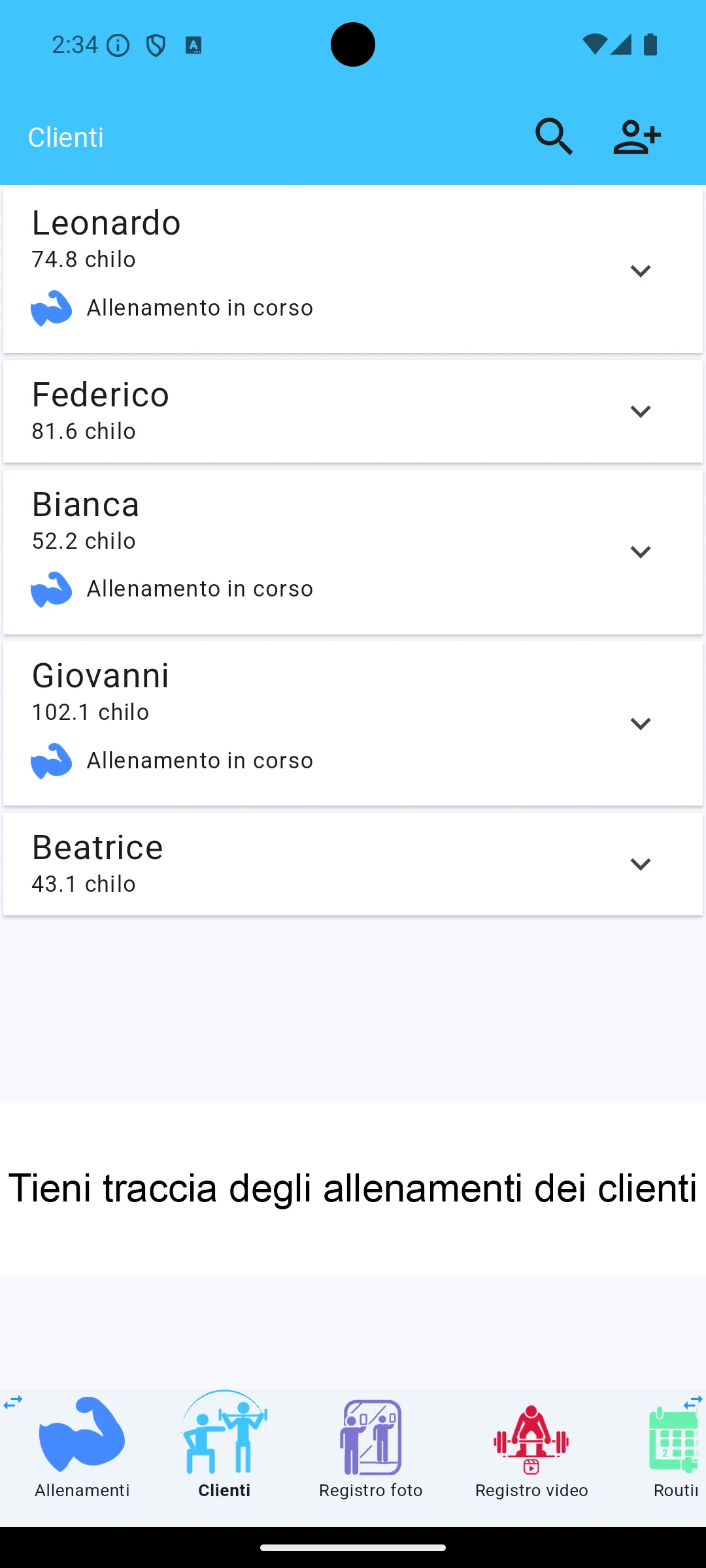Expand Federico's client card details

tap(641, 411)
